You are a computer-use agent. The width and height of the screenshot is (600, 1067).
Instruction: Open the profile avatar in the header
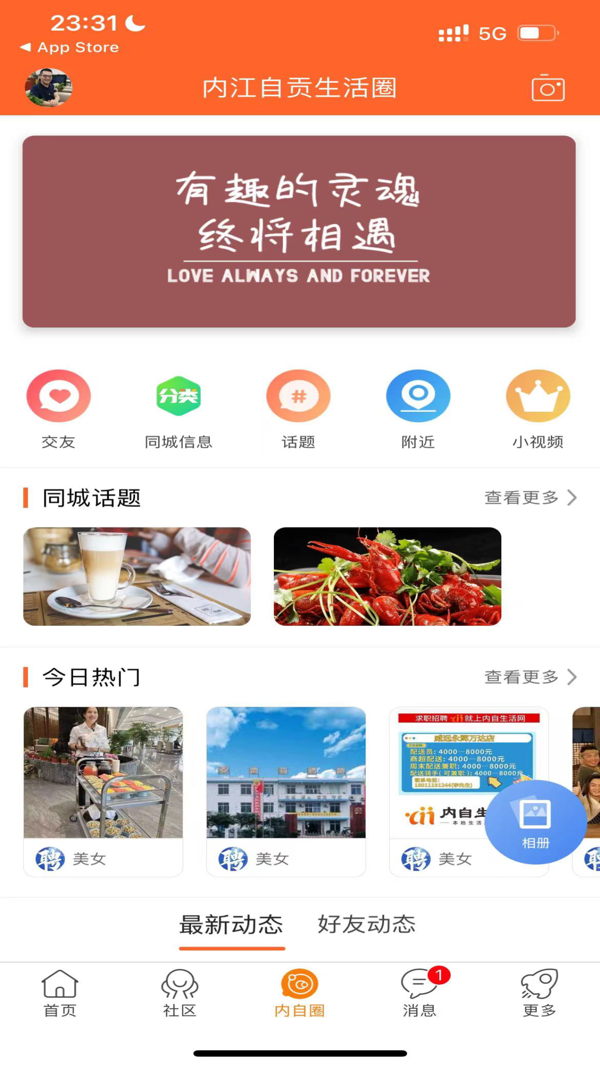pos(48,88)
